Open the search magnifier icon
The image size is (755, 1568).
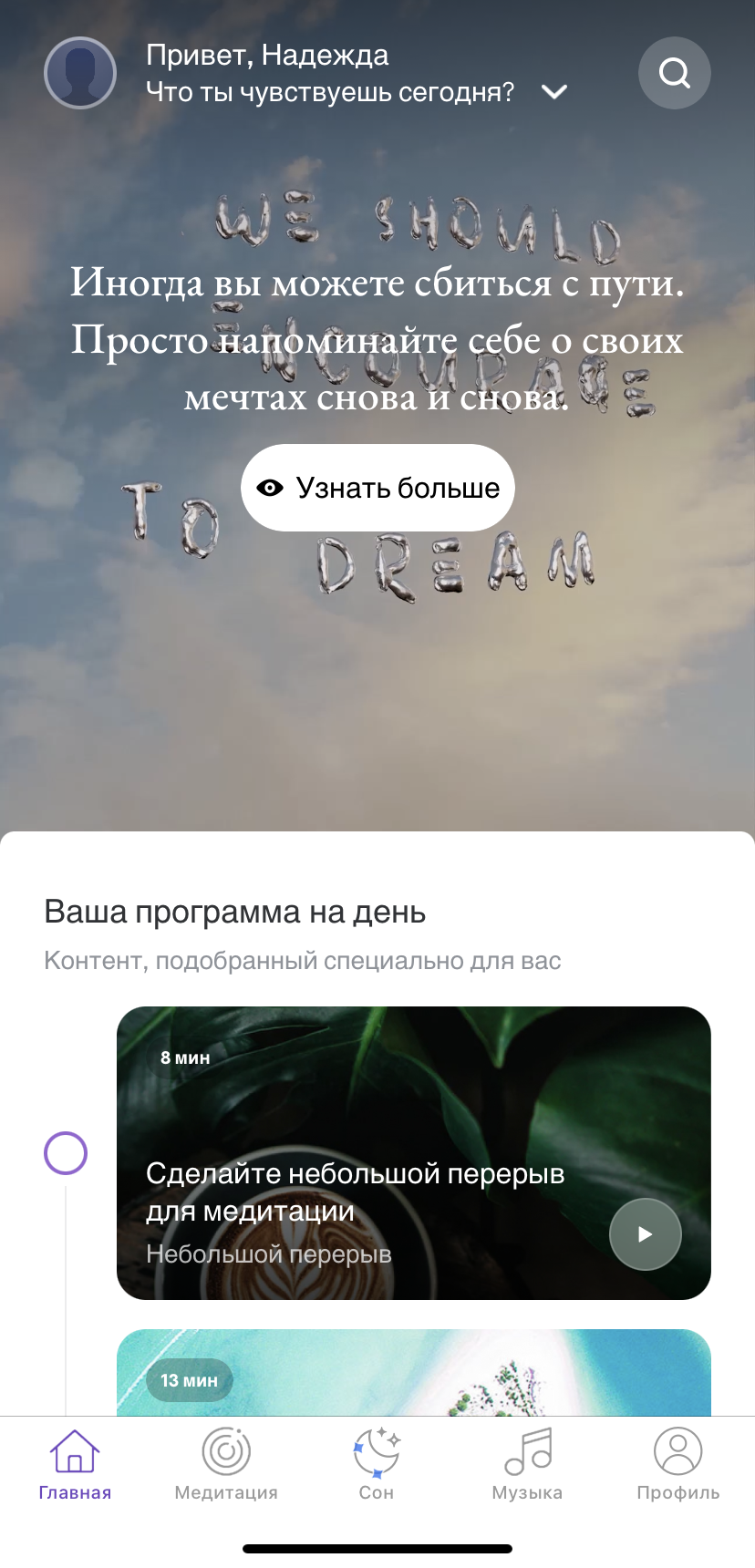pyautogui.click(x=674, y=73)
